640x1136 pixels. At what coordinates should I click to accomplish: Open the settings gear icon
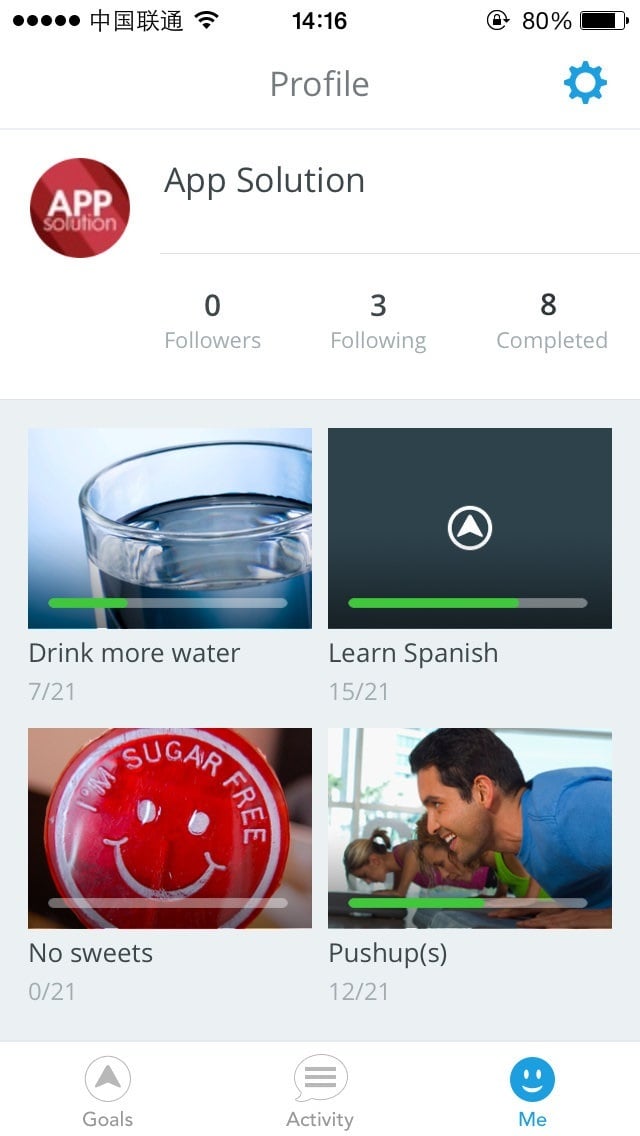point(585,83)
